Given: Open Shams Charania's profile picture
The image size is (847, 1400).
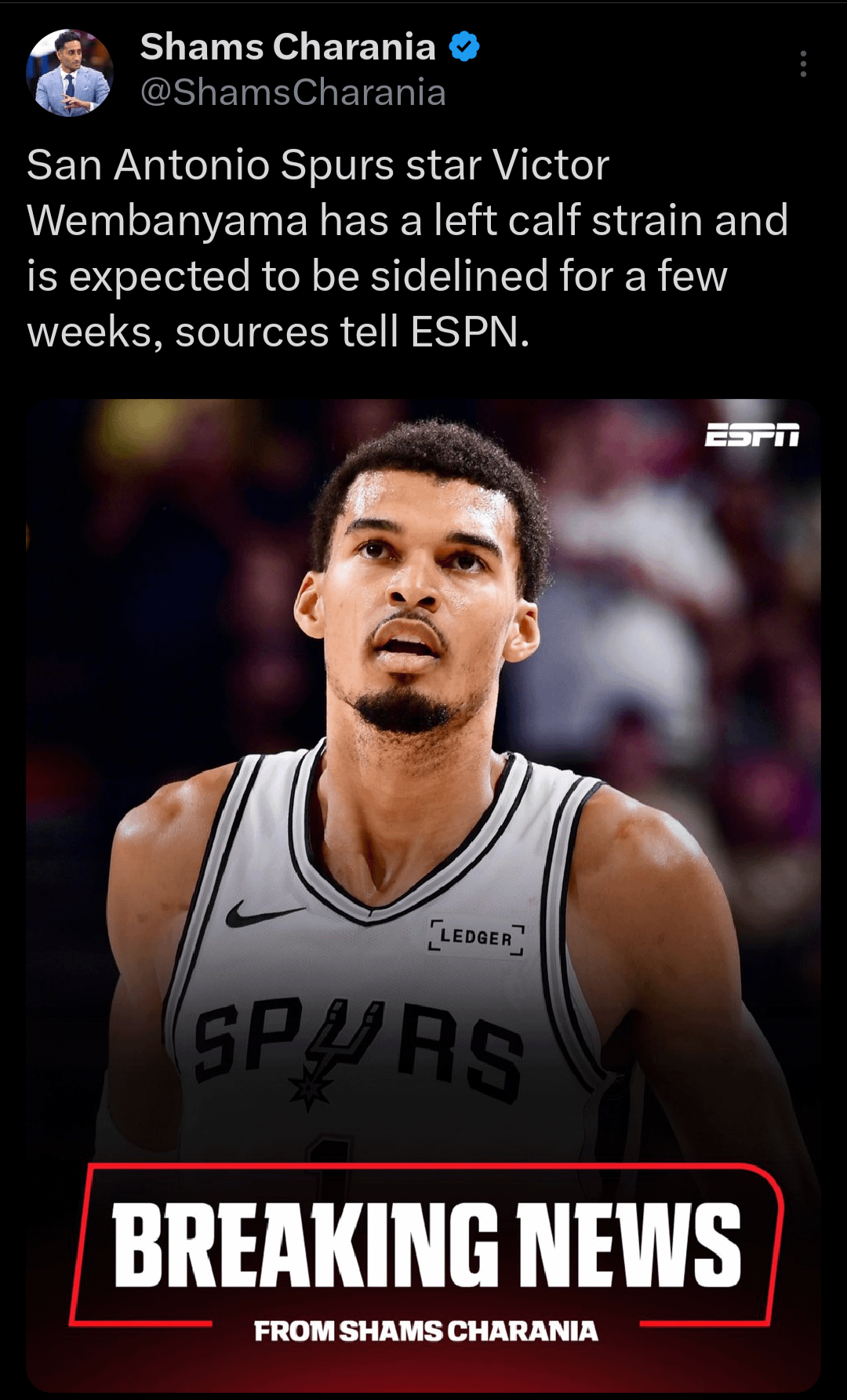Looking at the screenshot, I should tap(70, 73).
